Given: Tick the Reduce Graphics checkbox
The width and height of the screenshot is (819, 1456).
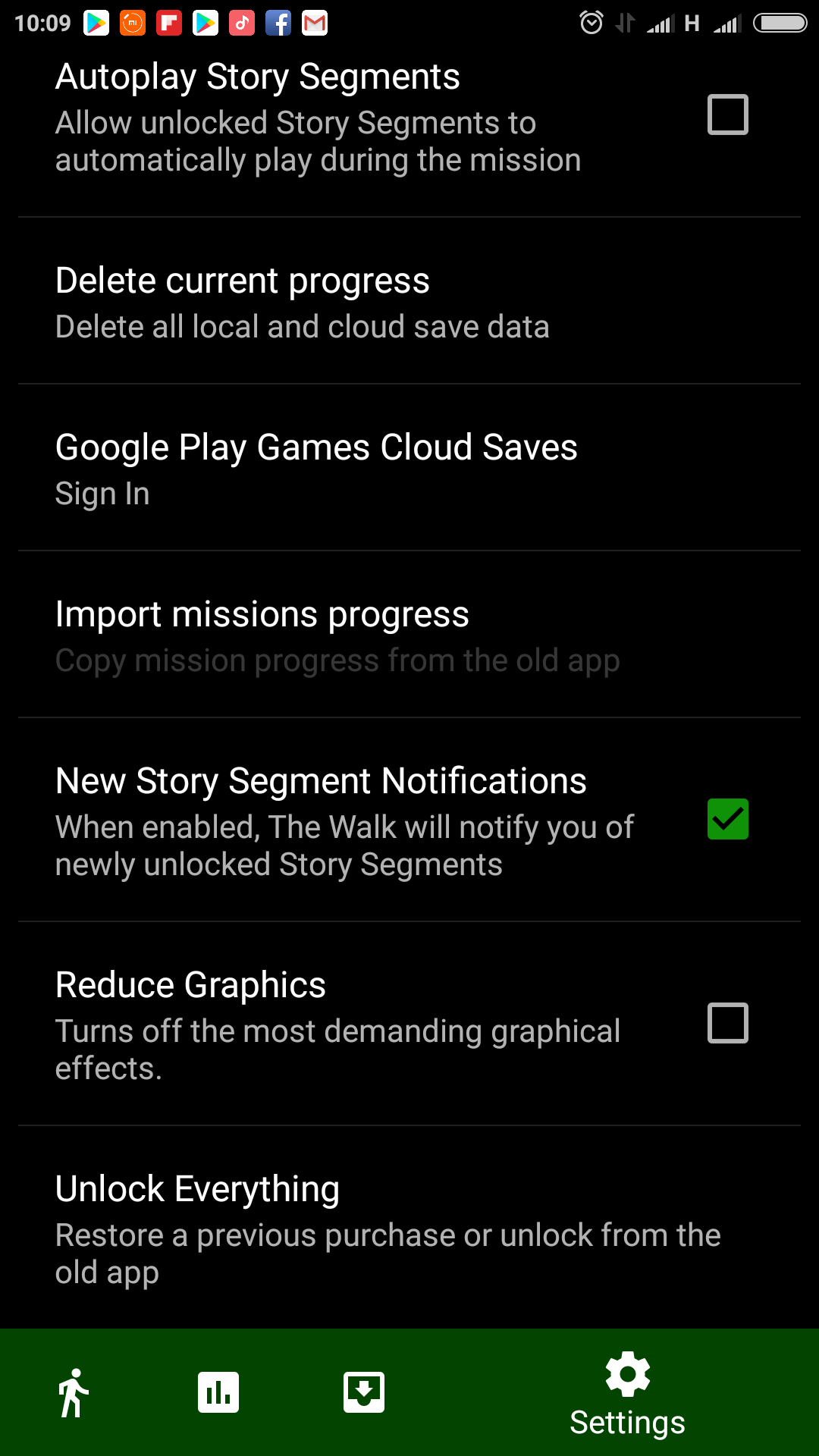Looking at the screenshot, I should (x=727, y=1023).
